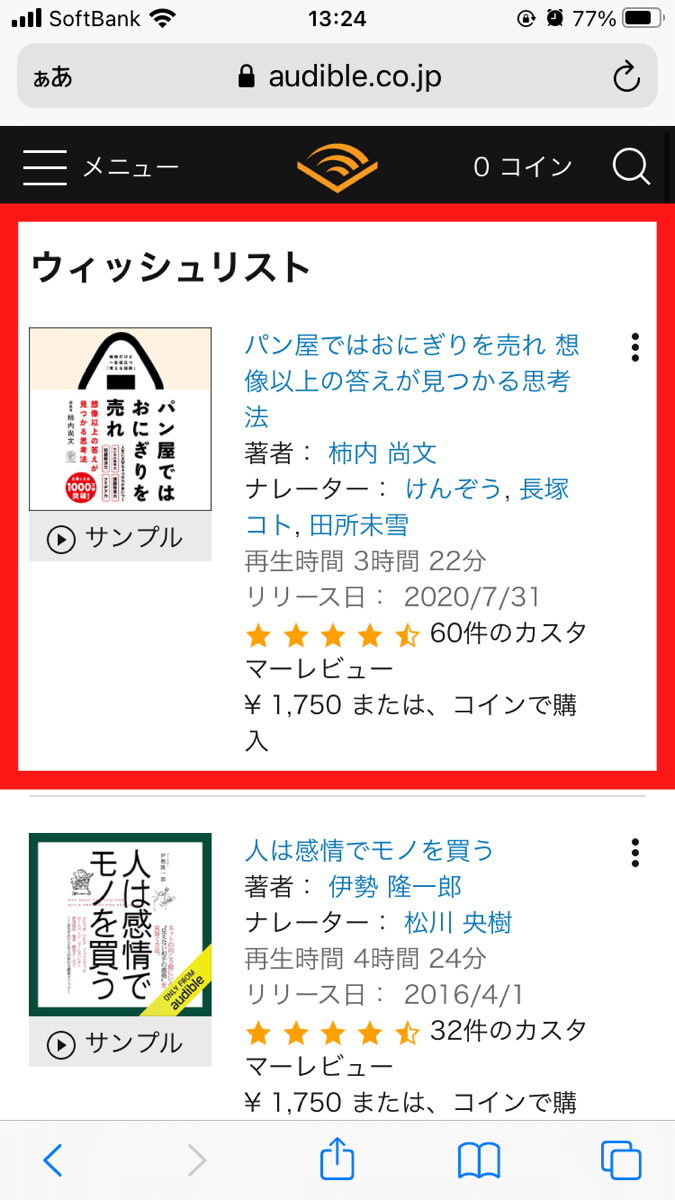View author 柿内 尚文
Image resolution: width=675 pixels, height=1200 pixels.
click(383, 453)
